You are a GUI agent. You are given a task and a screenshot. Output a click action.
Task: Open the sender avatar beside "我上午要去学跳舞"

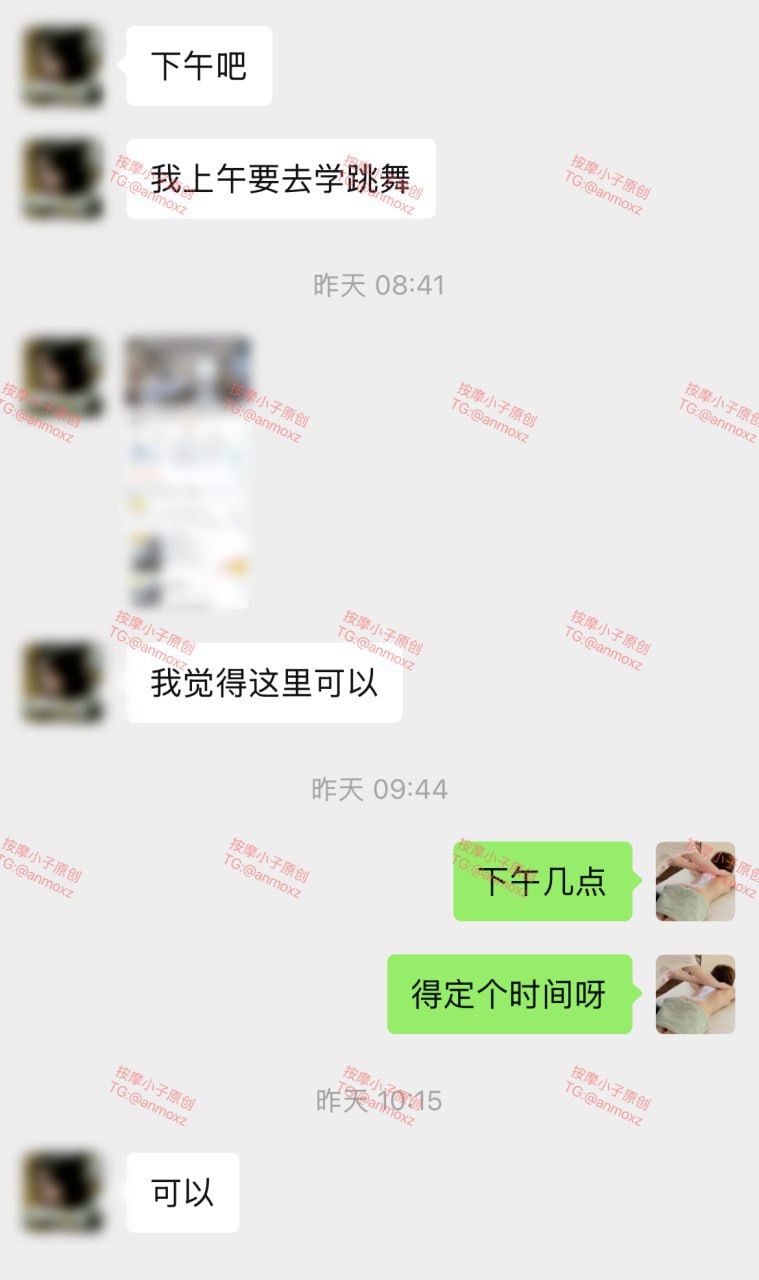[63, 179]
